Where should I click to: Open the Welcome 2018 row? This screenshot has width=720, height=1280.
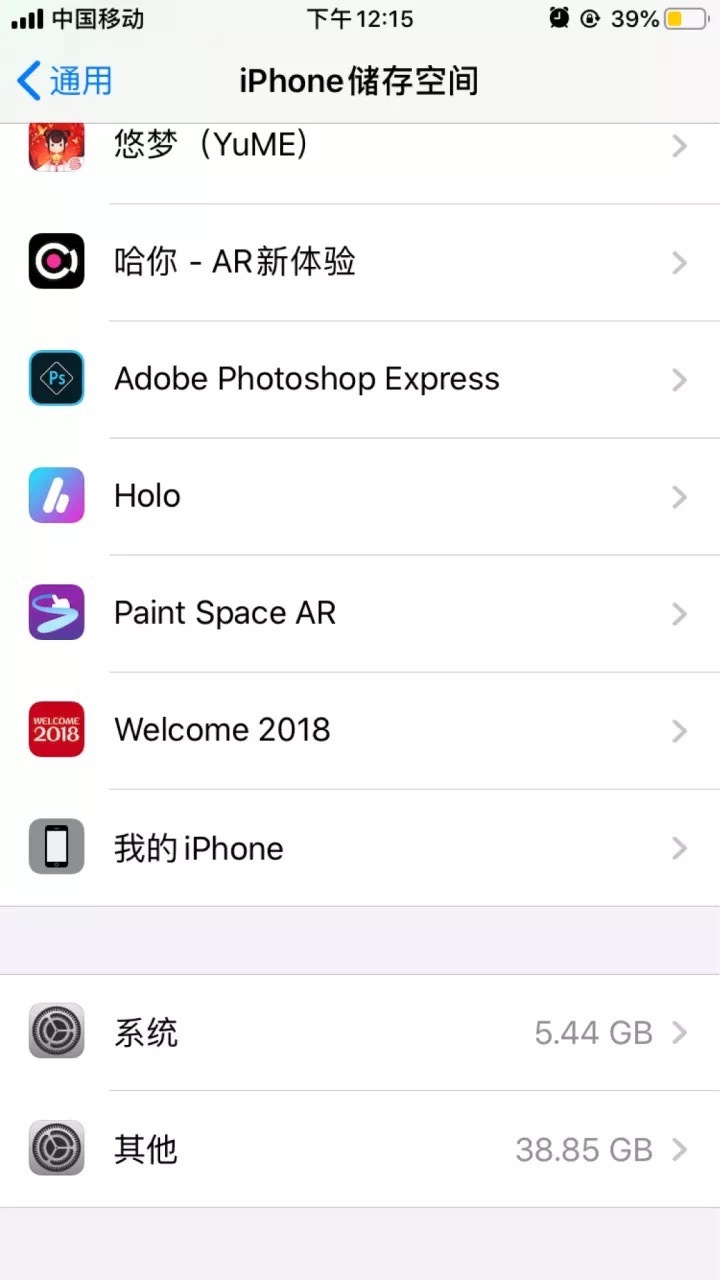pyautogui.click(x=360, y=730)
